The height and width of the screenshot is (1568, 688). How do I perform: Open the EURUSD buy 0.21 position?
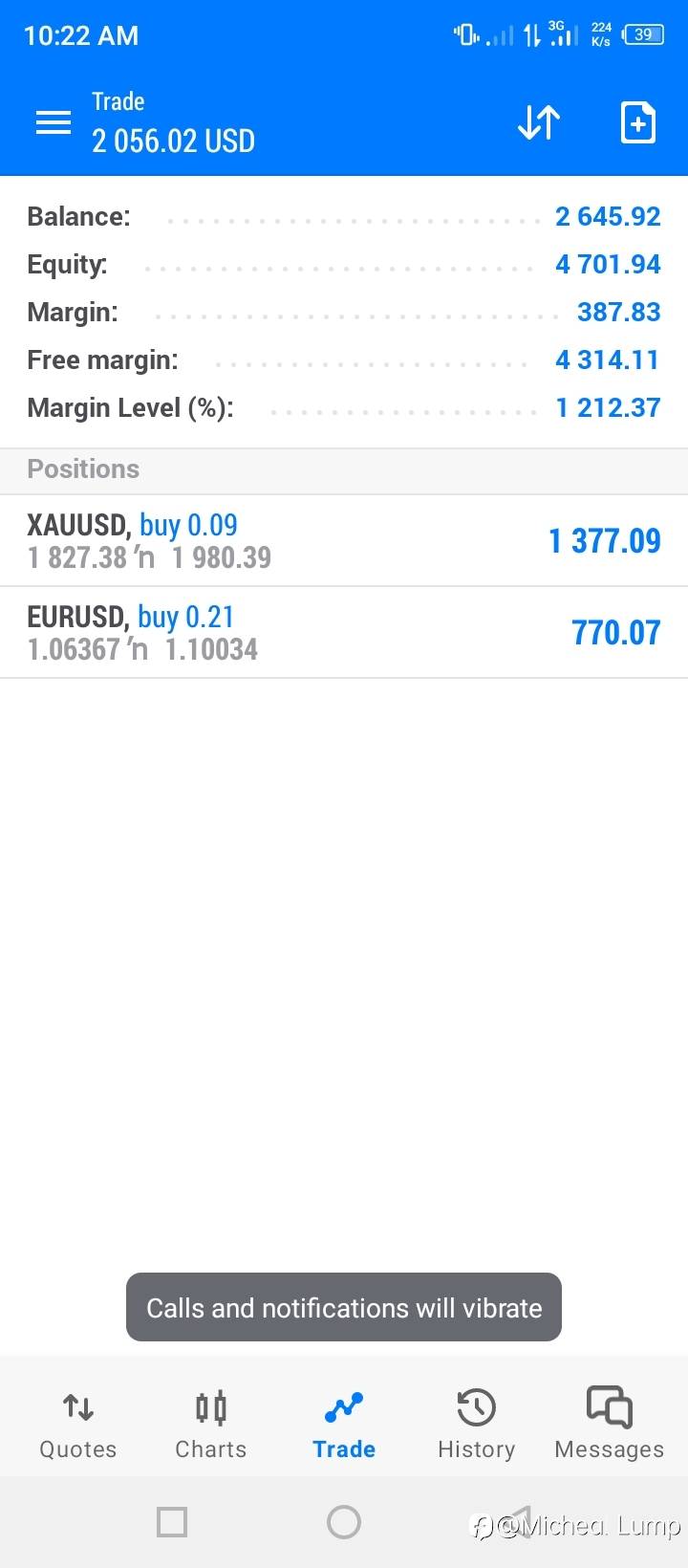[x=344, y=632]
